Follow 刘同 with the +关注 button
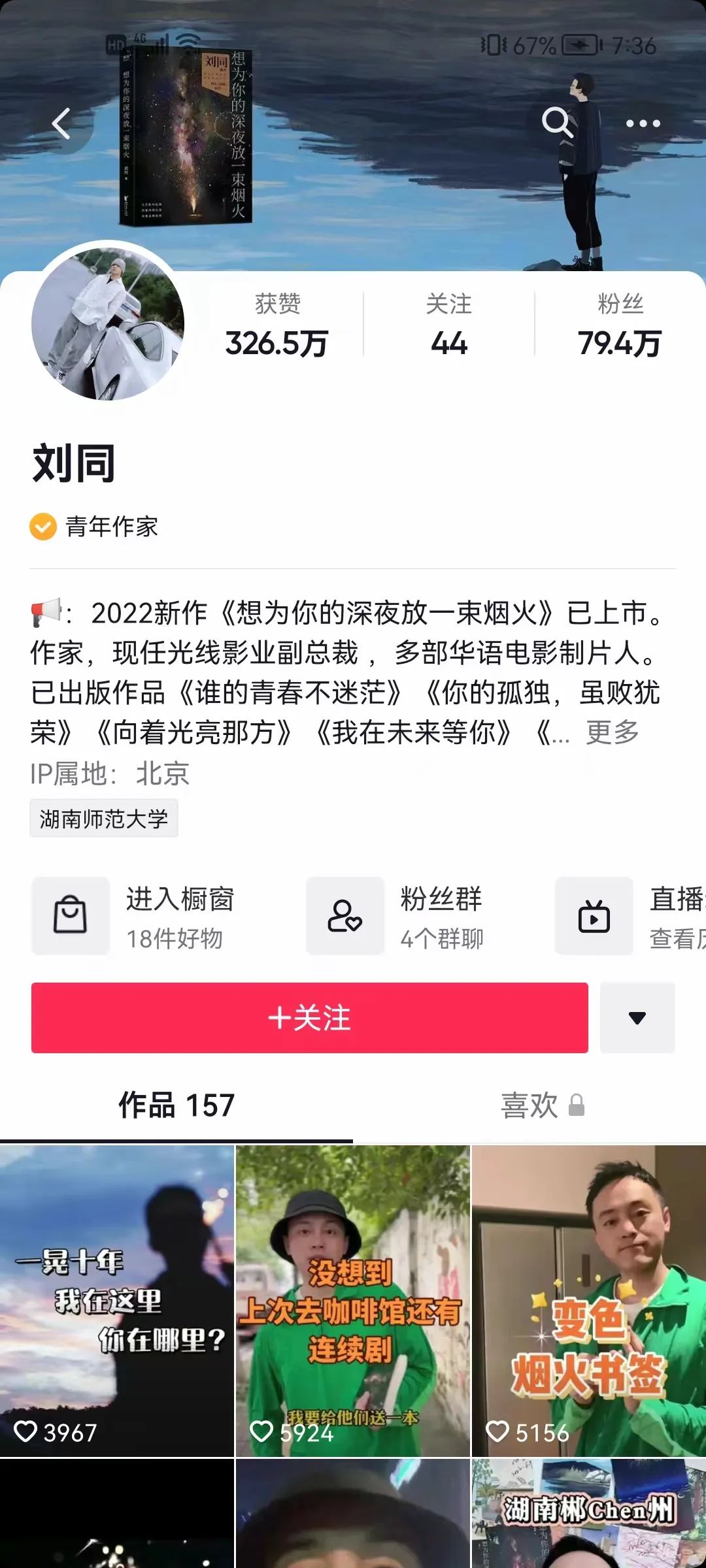Screen dimensions: 706x1568 [x=309, y=1018]
